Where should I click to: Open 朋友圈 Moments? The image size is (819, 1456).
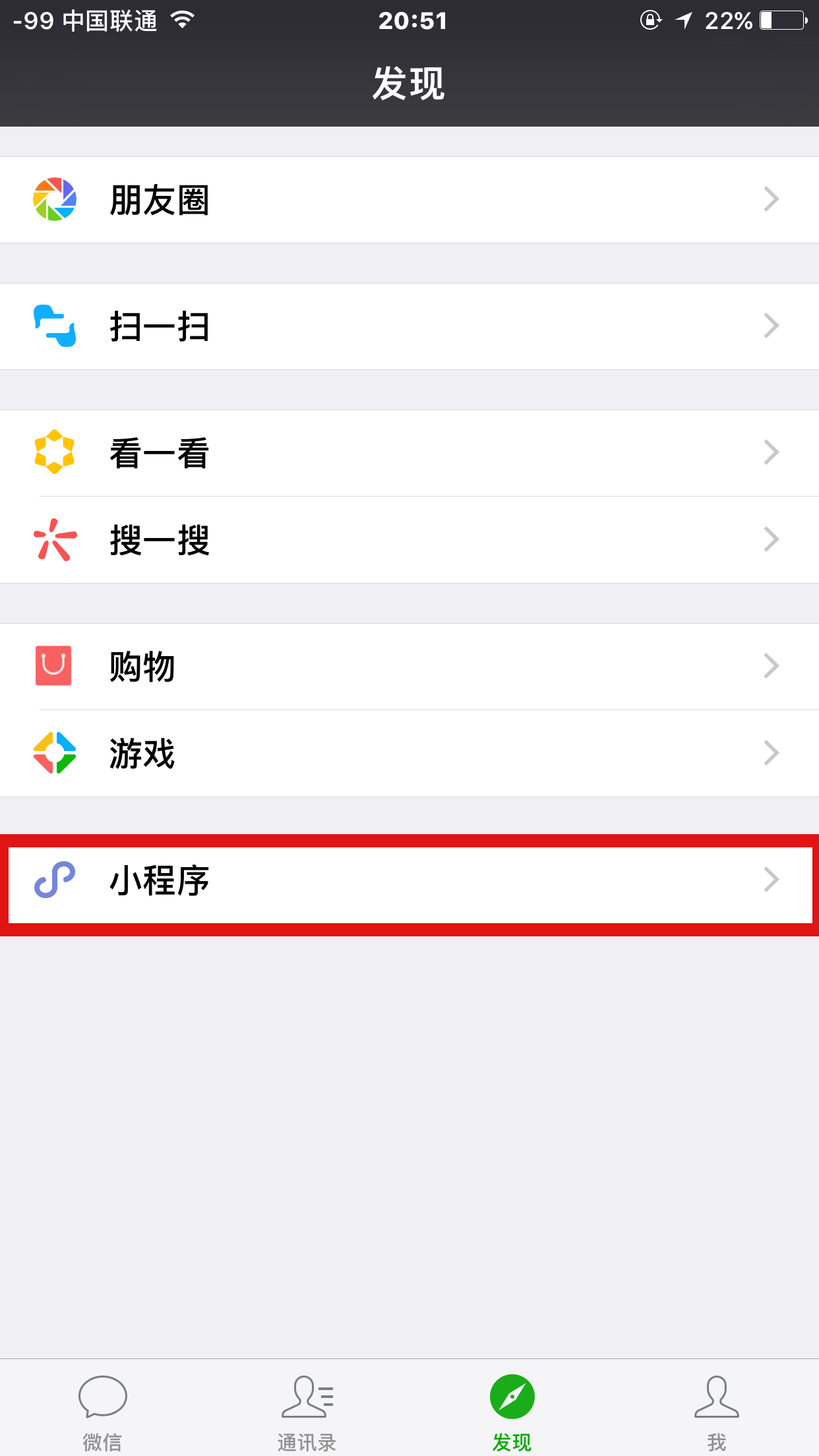[409, 200]
